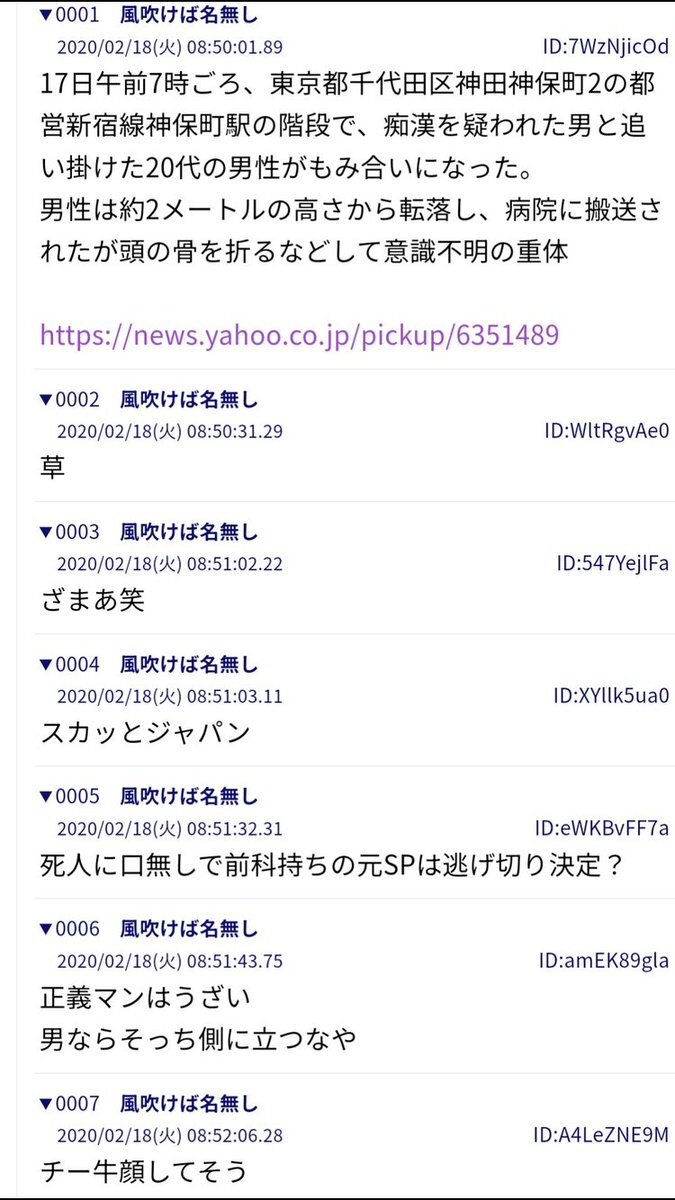Viewport: 675px width, 1200px height.
Task: Expand the post 0006 number menu
Action: point(69,930)
